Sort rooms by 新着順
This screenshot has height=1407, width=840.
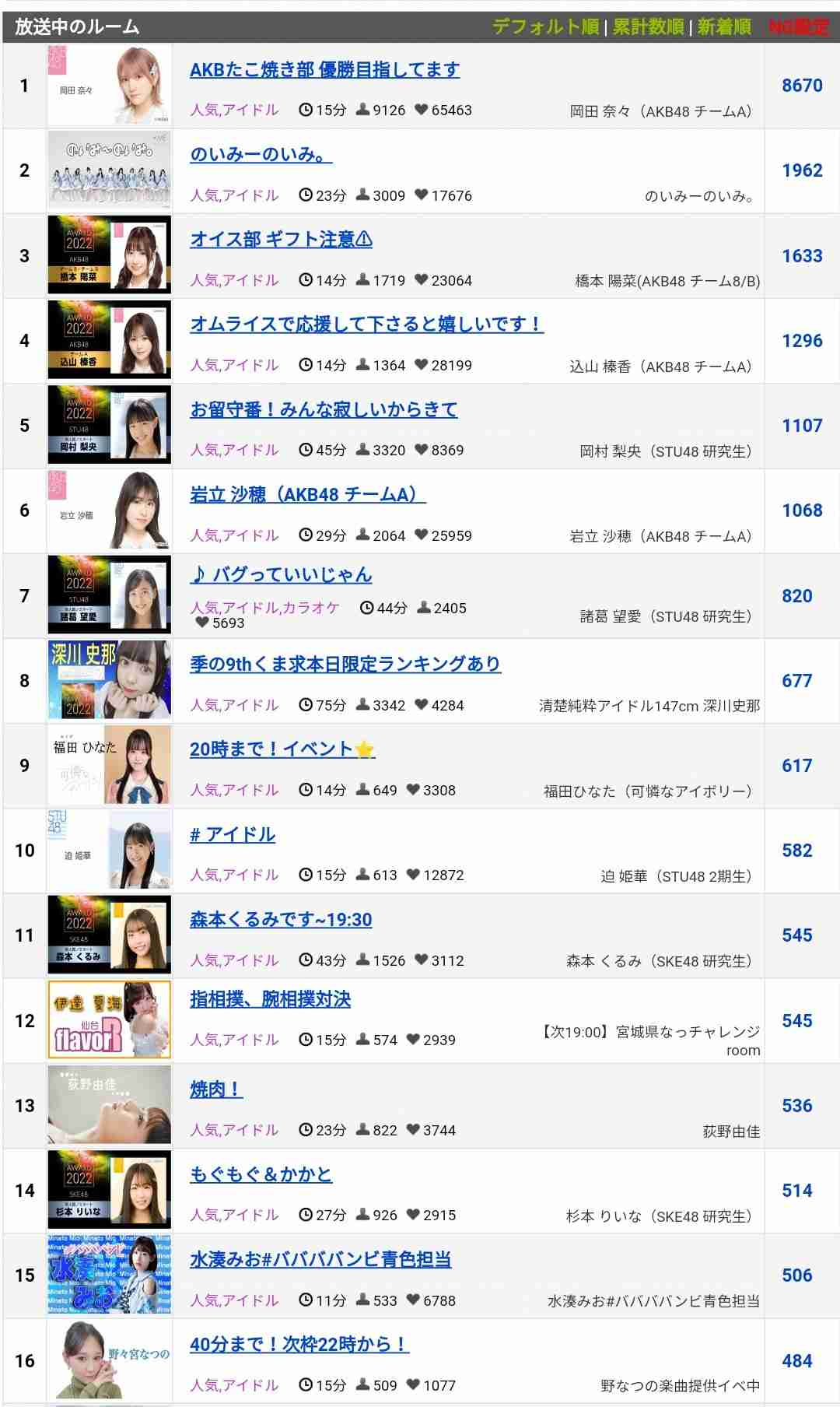[x=724, y=27]
